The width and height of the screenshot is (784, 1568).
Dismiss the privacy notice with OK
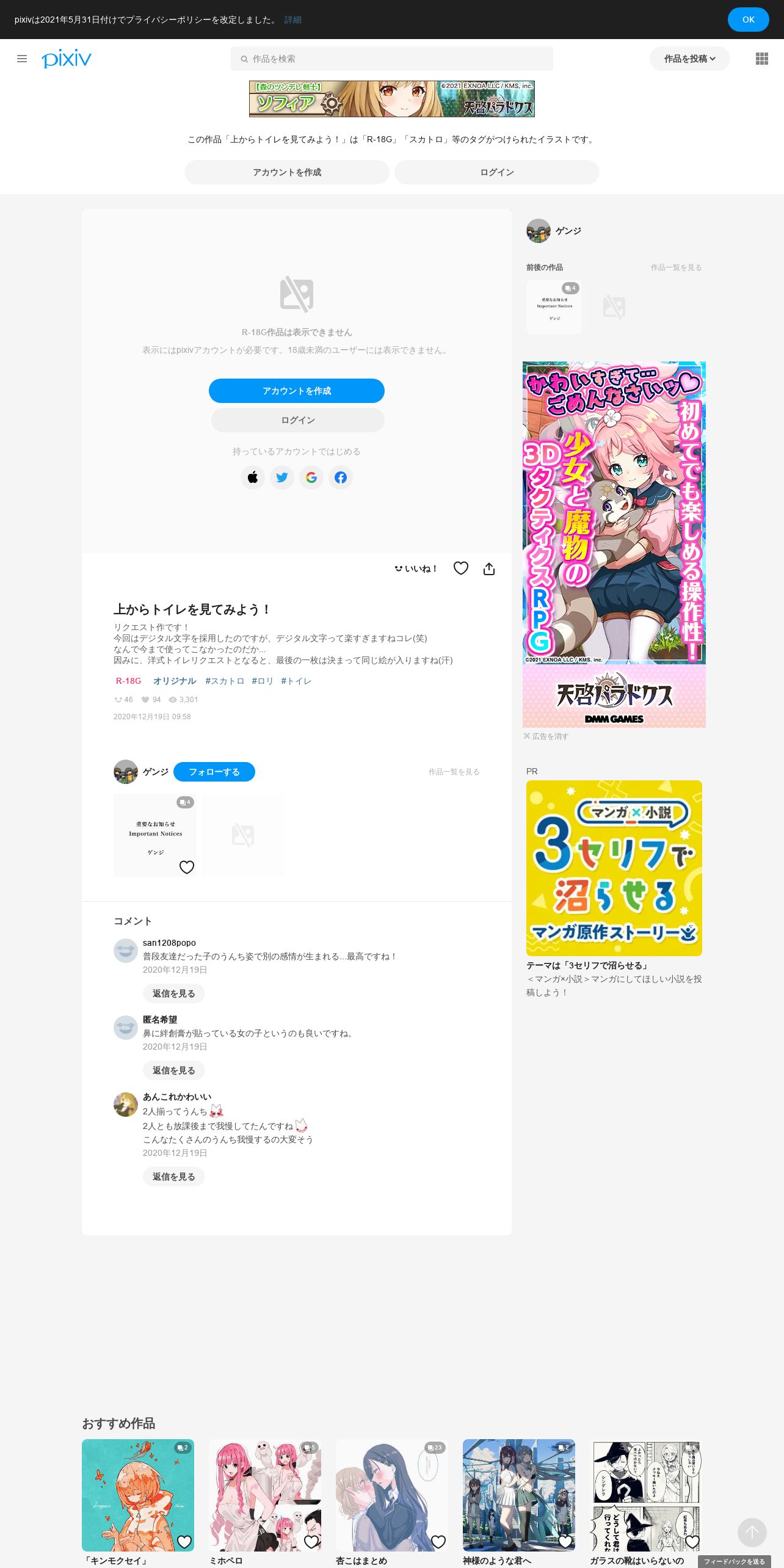coord(748,20)
